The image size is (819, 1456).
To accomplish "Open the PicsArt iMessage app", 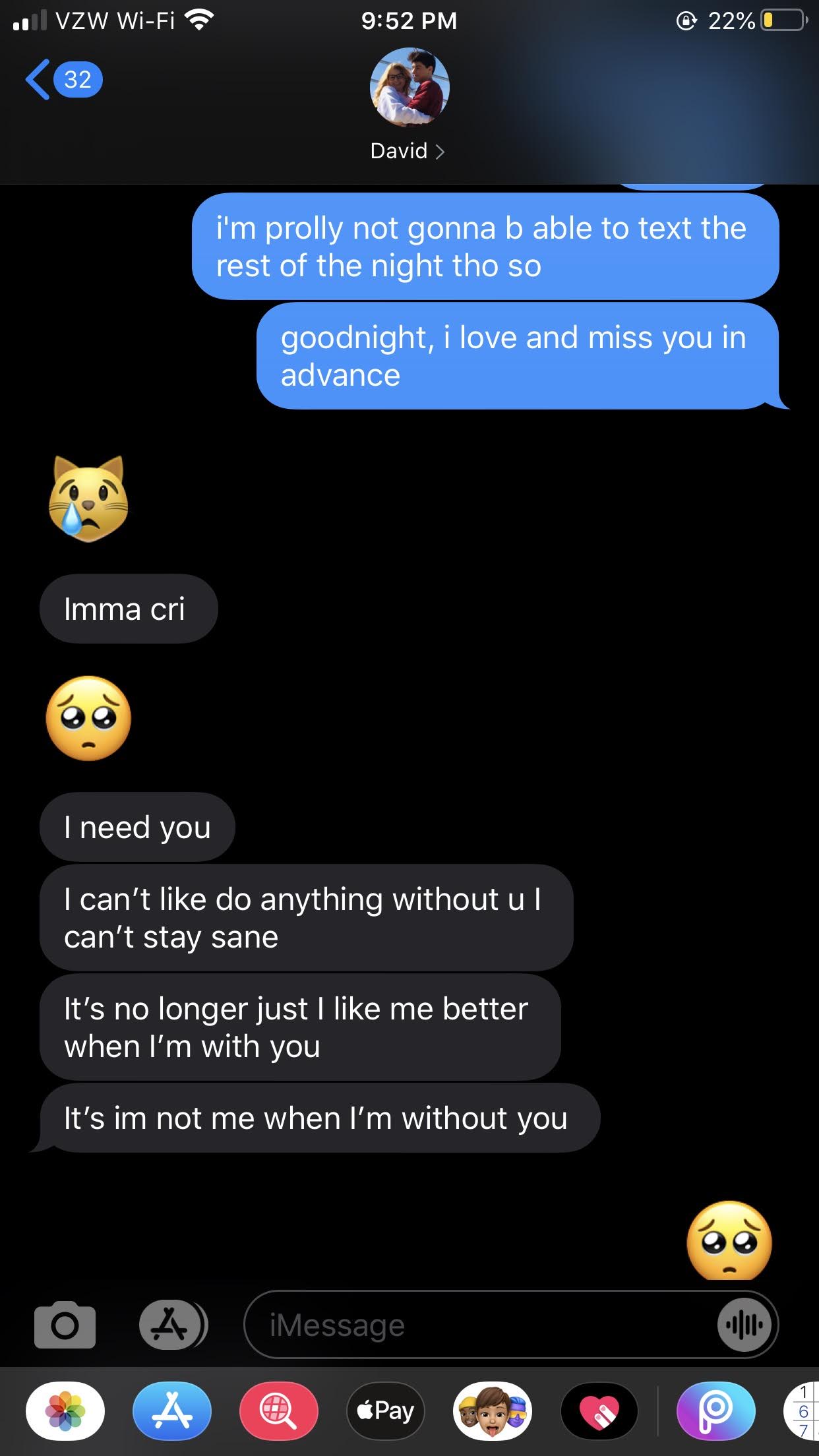I will click(716, 1411).
